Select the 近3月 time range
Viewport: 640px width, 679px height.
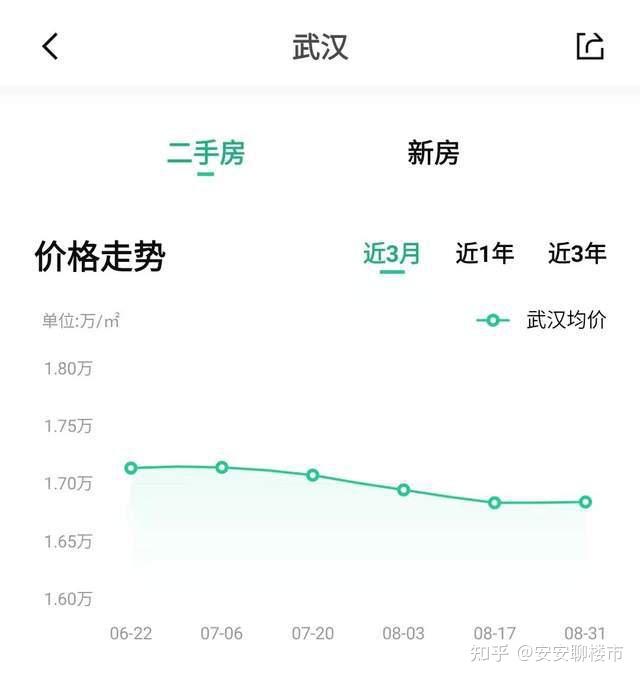pyautogui.click(x=392, y=254)
